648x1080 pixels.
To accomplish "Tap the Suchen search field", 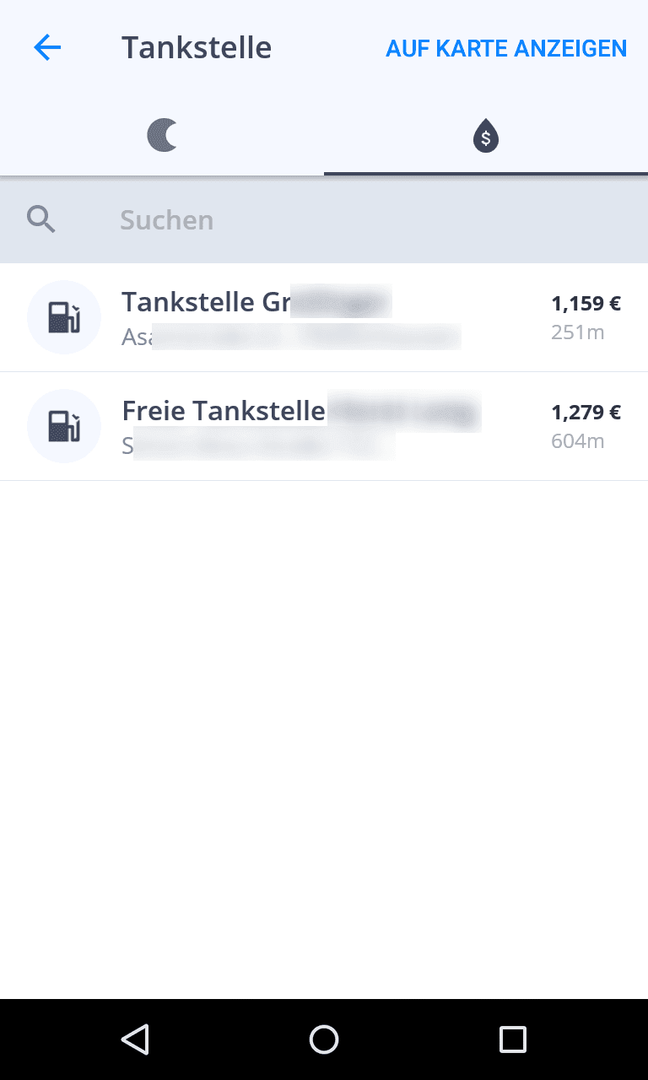I will (324, 220).
